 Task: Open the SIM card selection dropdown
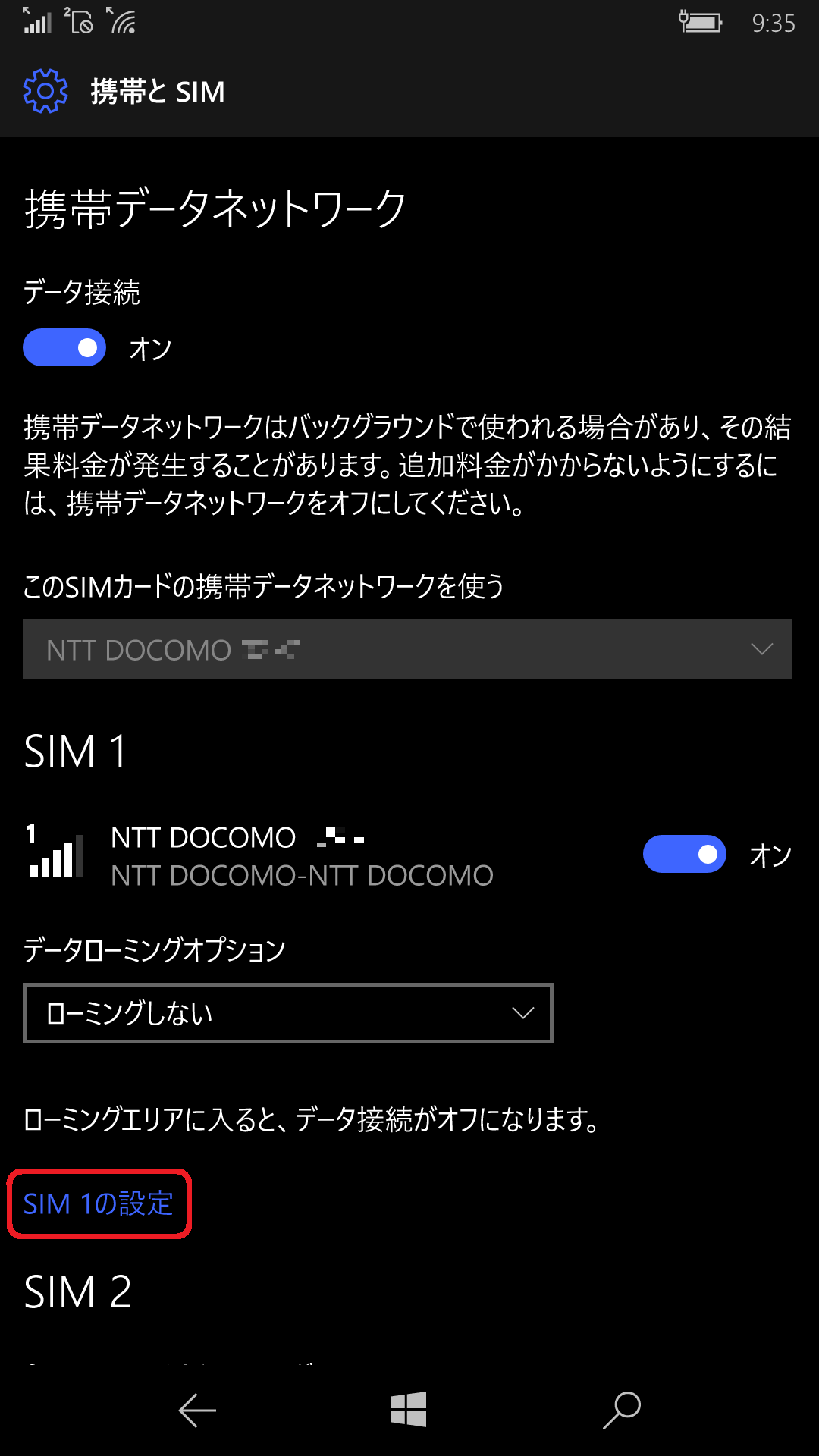pyautogui.click(x=407, y=649)
